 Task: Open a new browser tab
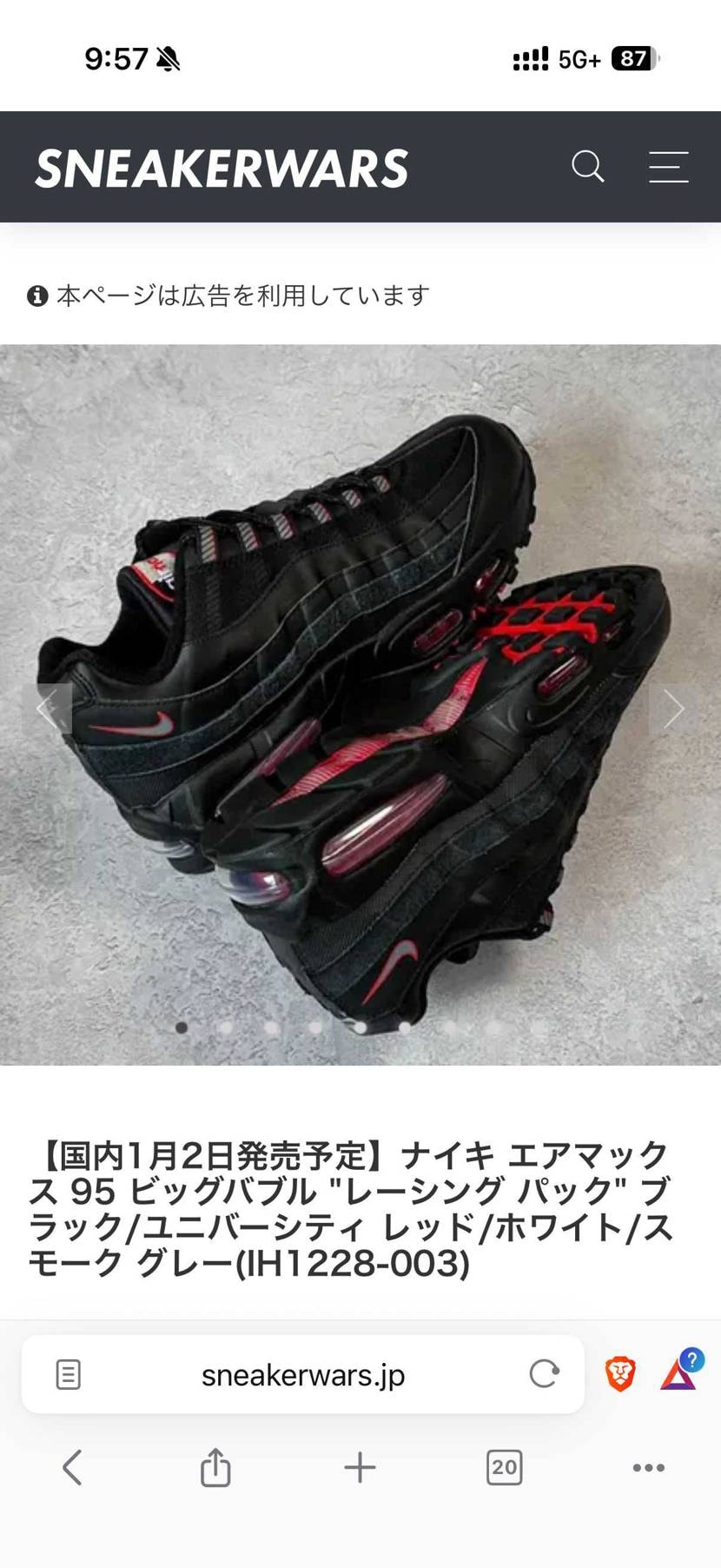(360, 1467)
